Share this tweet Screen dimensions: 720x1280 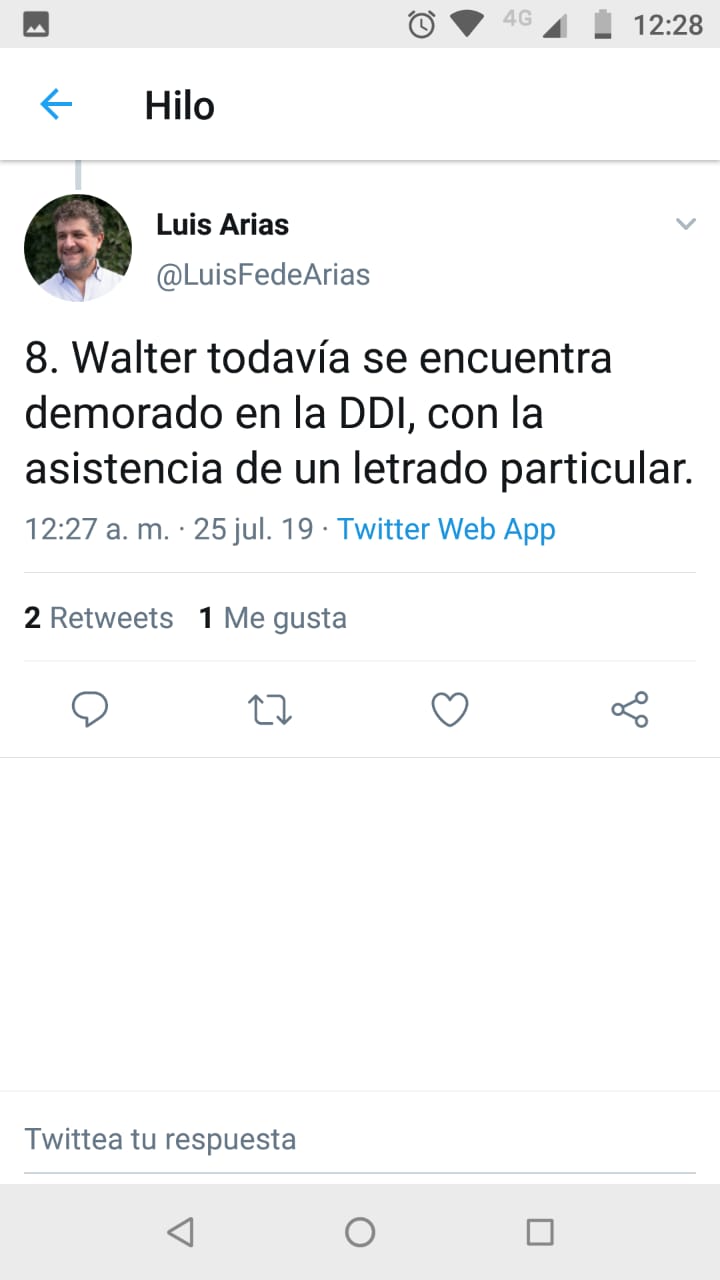pos(630,710)
